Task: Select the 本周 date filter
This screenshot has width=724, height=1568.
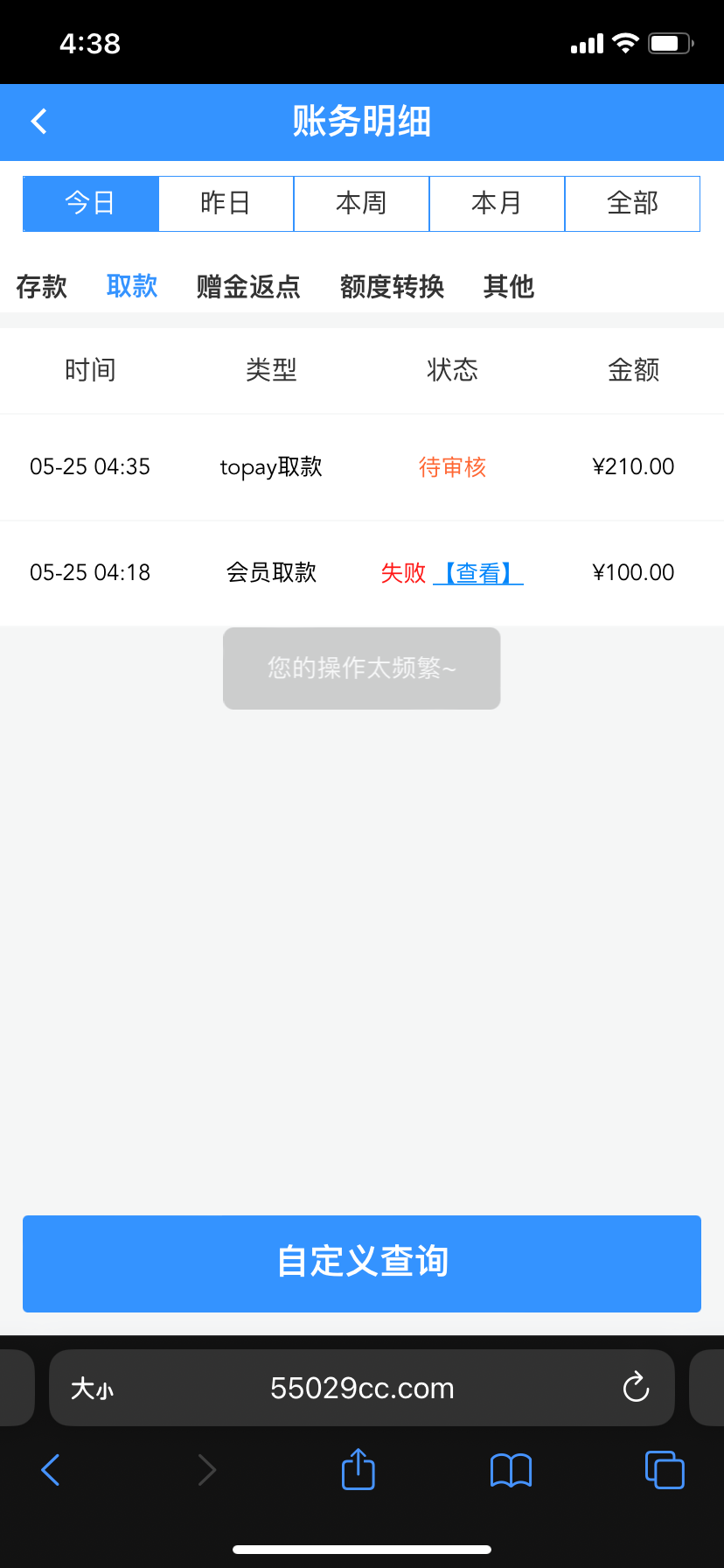Action: pos(361,203)
